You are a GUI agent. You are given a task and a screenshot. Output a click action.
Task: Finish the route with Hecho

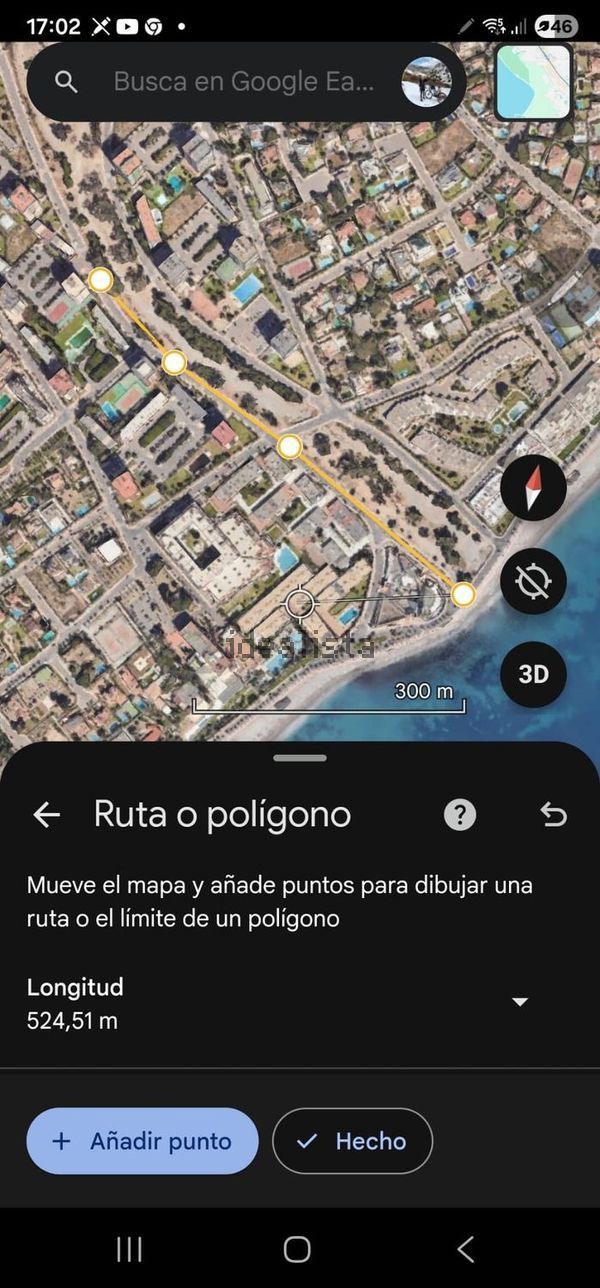352,1141
